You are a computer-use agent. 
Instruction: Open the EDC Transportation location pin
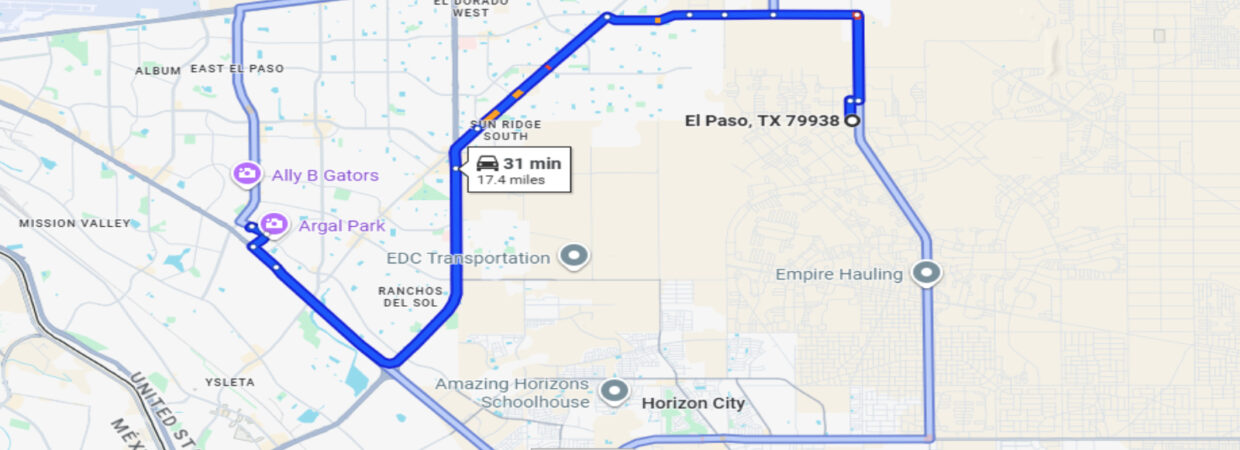click(x=574, y=257)
